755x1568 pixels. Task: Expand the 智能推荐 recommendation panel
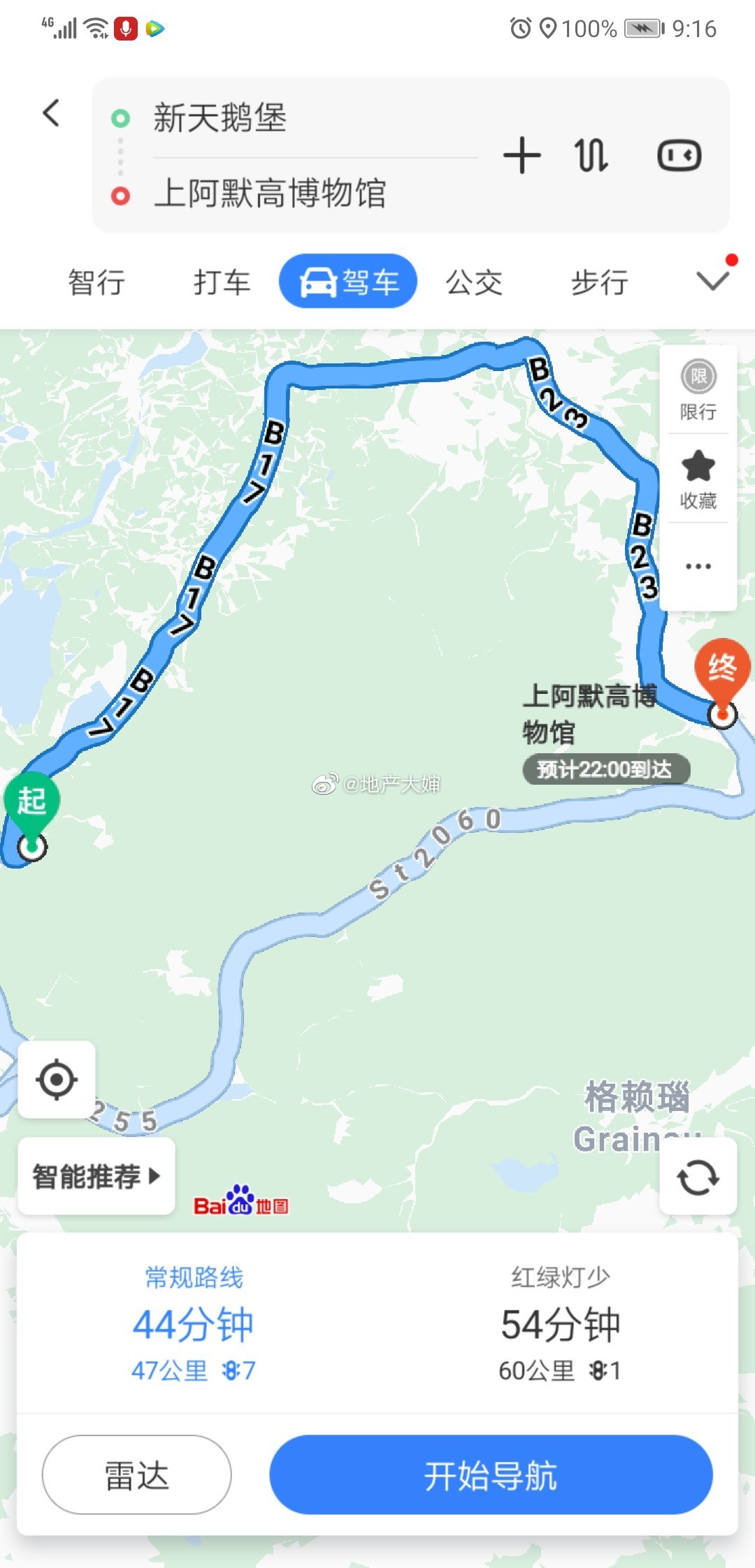pos(96,1176)
